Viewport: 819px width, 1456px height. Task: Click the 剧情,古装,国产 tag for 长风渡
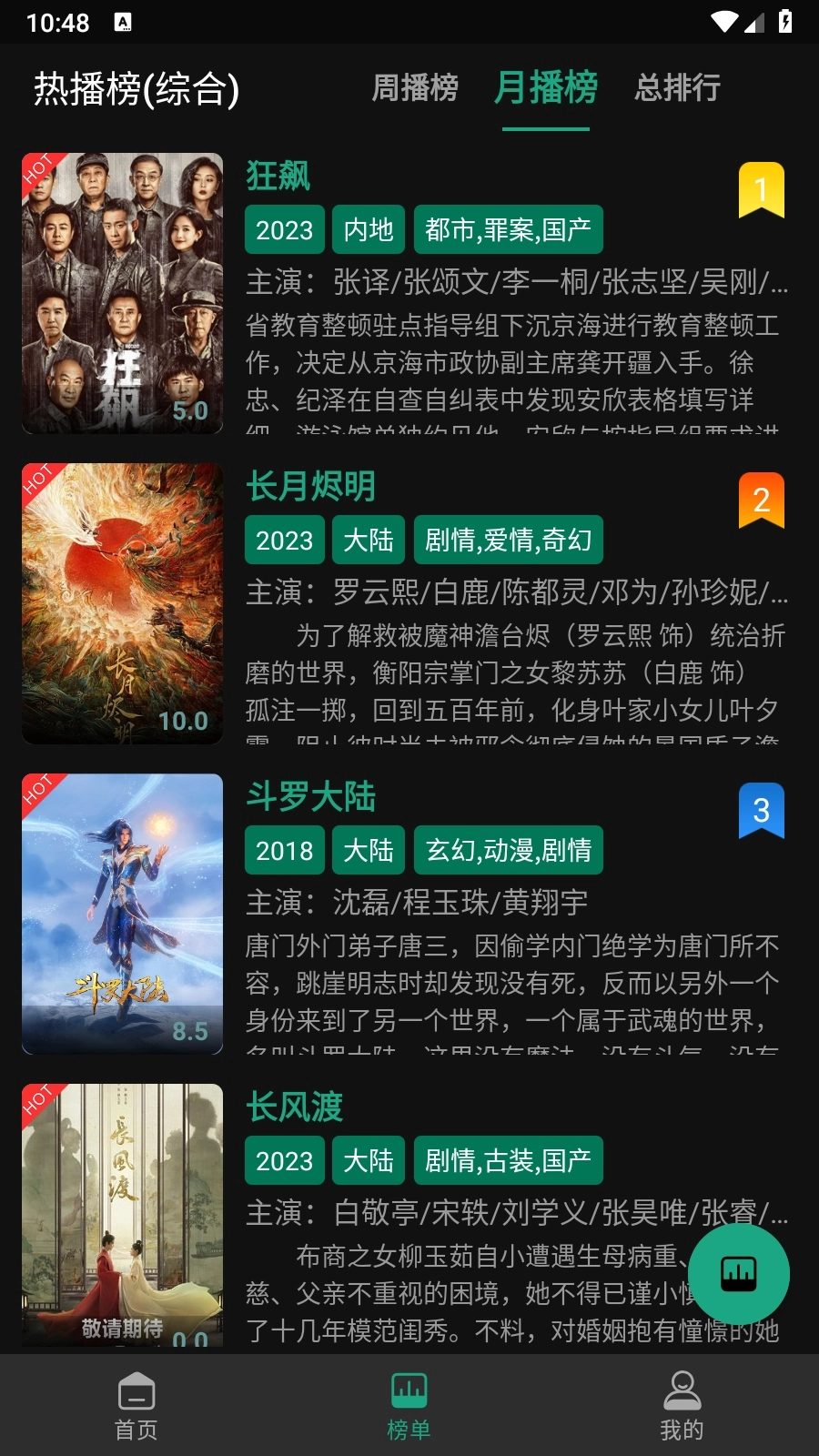tap(507, 1160)
